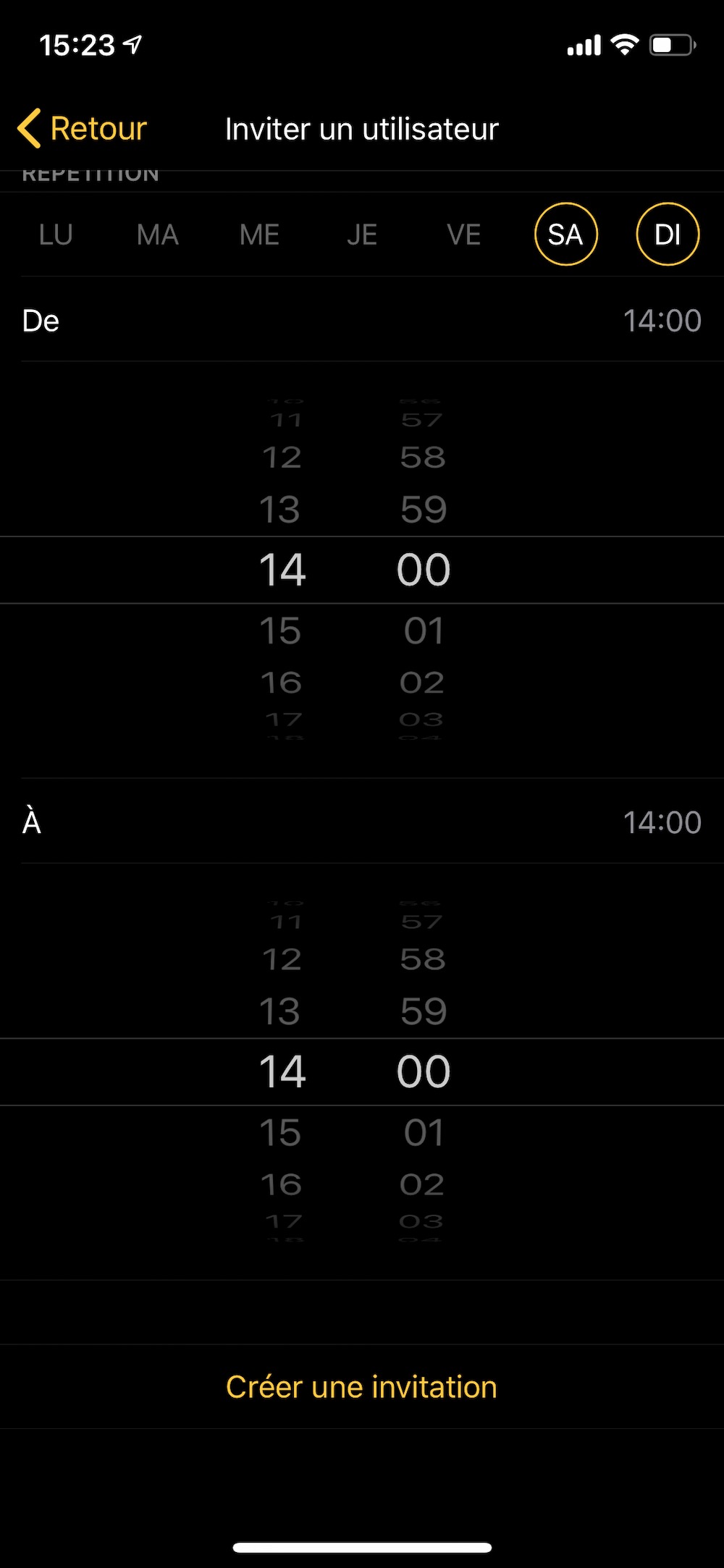
Task: Toggle ME day on
Action: [x=259, y=235]
